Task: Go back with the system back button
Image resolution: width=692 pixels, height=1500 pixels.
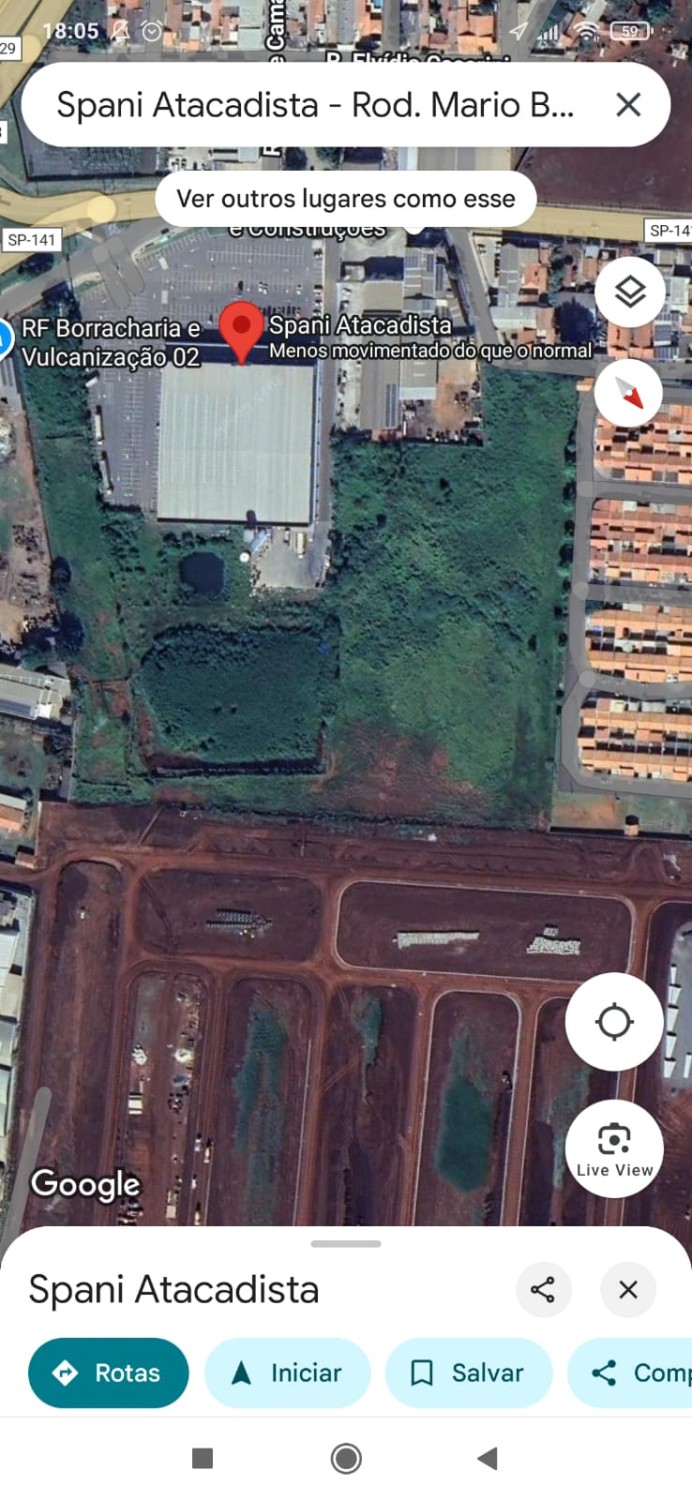Action: point(488,1458)
